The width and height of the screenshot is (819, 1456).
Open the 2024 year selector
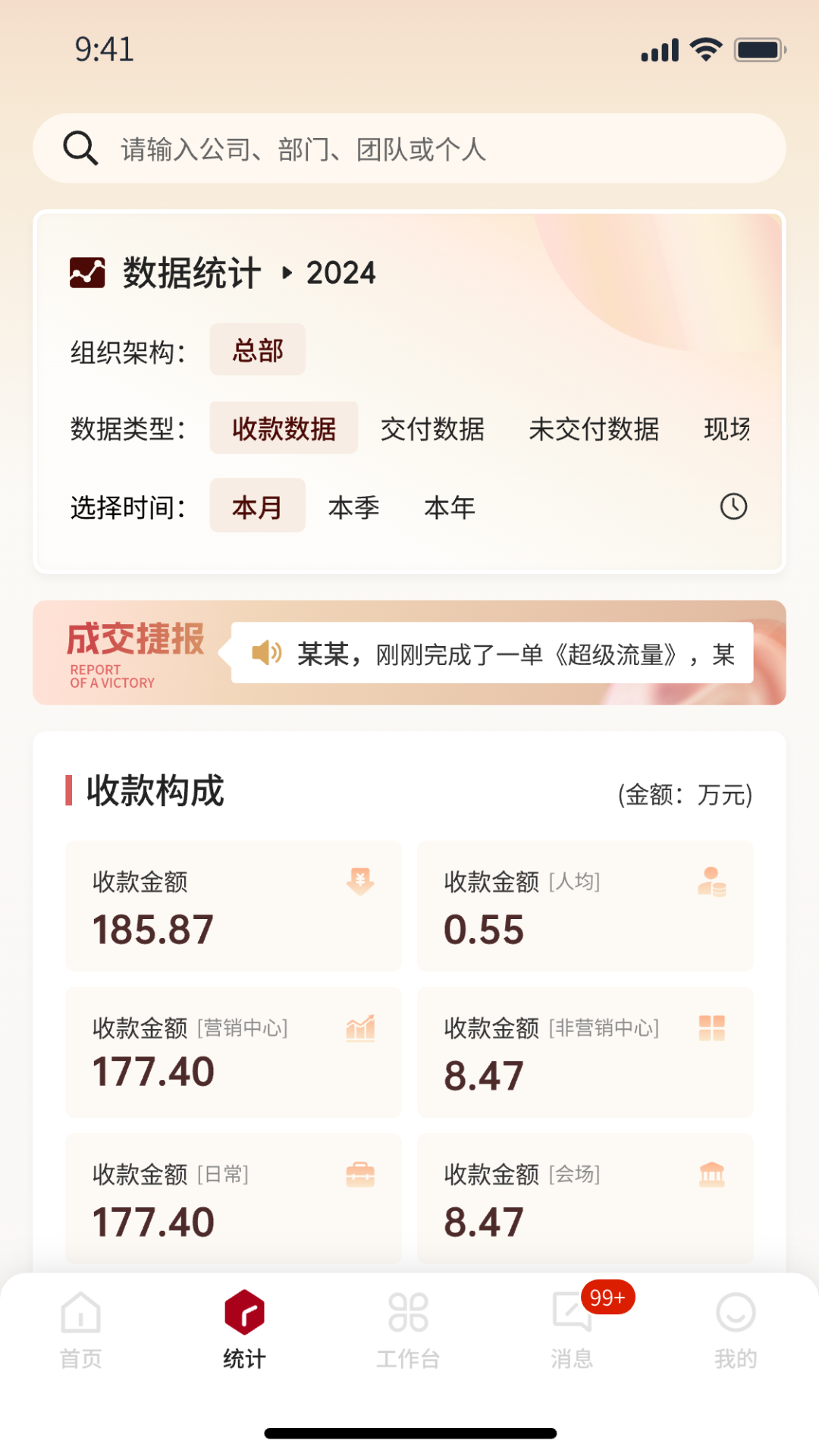pyautogui.click(x=329, y=273)
